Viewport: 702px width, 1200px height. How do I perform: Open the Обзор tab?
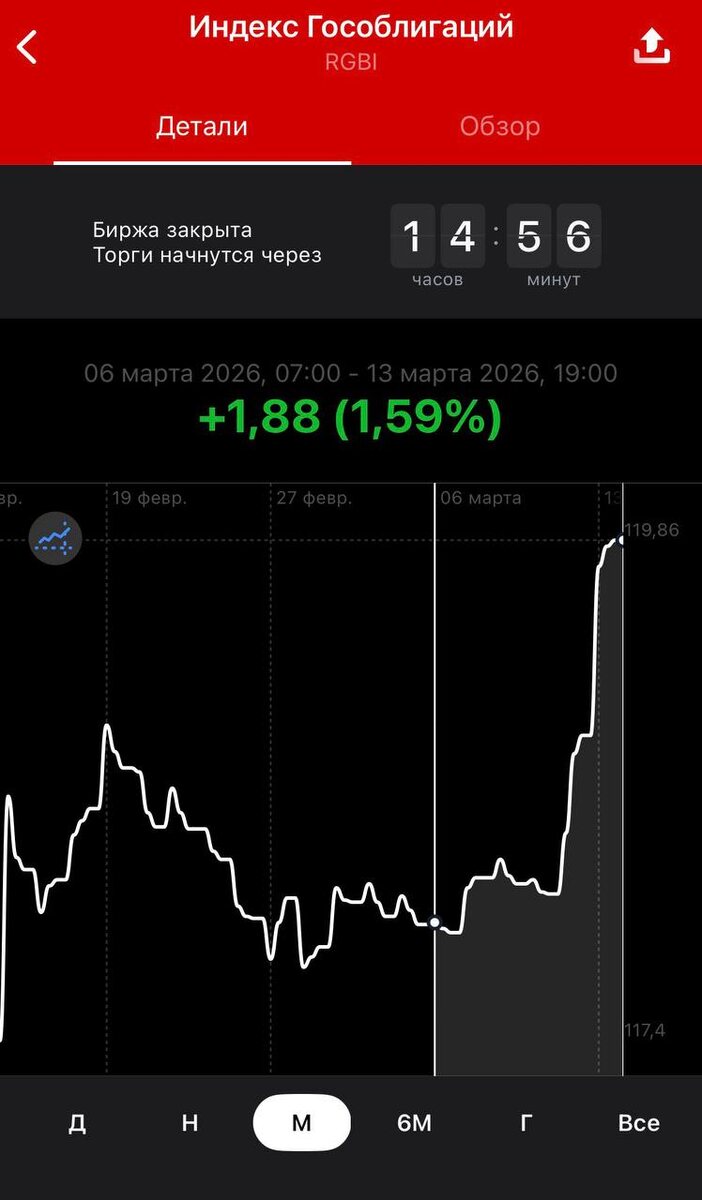(500, 127)
